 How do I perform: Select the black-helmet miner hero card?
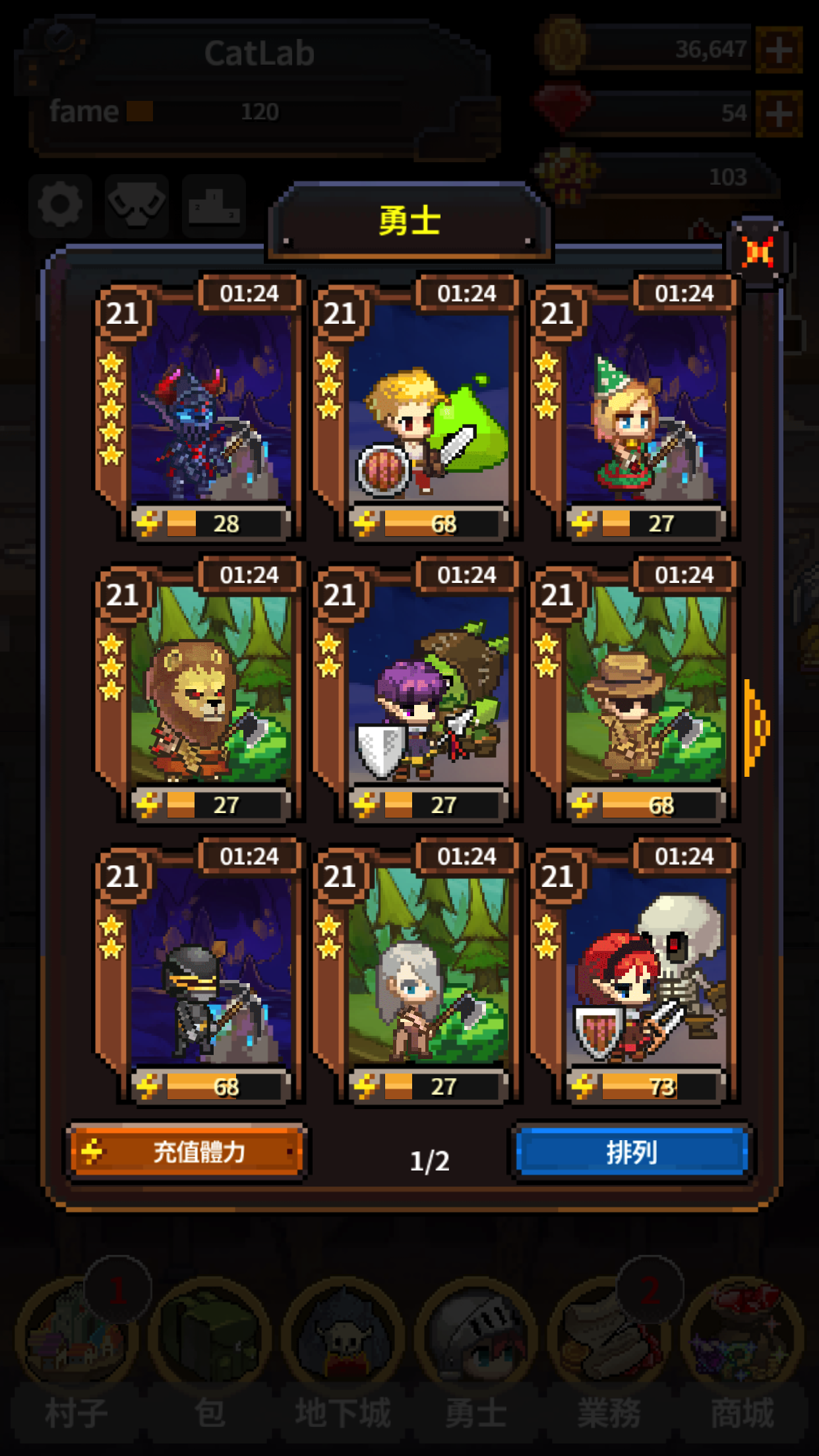click(198, 972)
